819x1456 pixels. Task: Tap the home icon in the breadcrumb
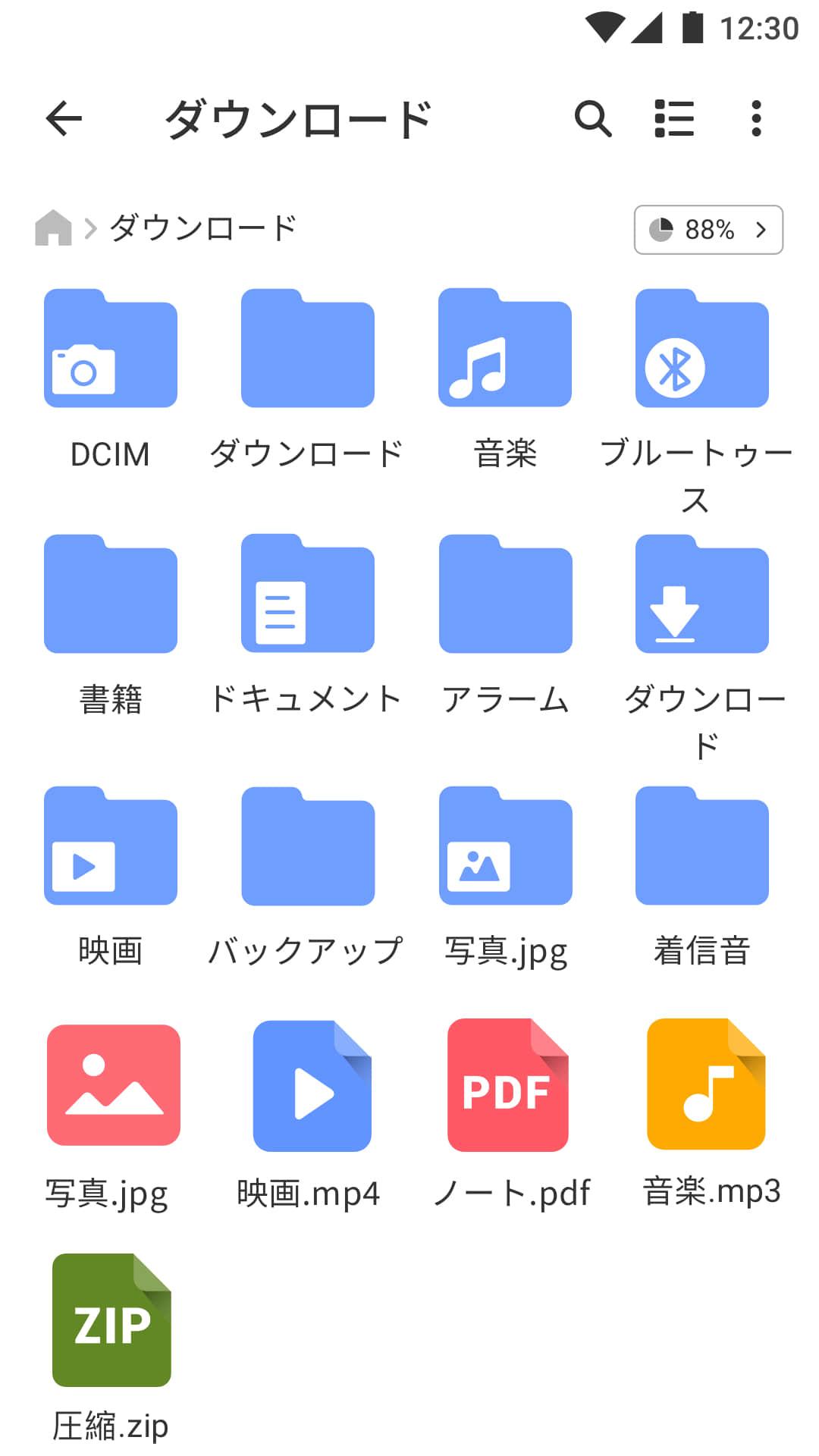(53, 227)
